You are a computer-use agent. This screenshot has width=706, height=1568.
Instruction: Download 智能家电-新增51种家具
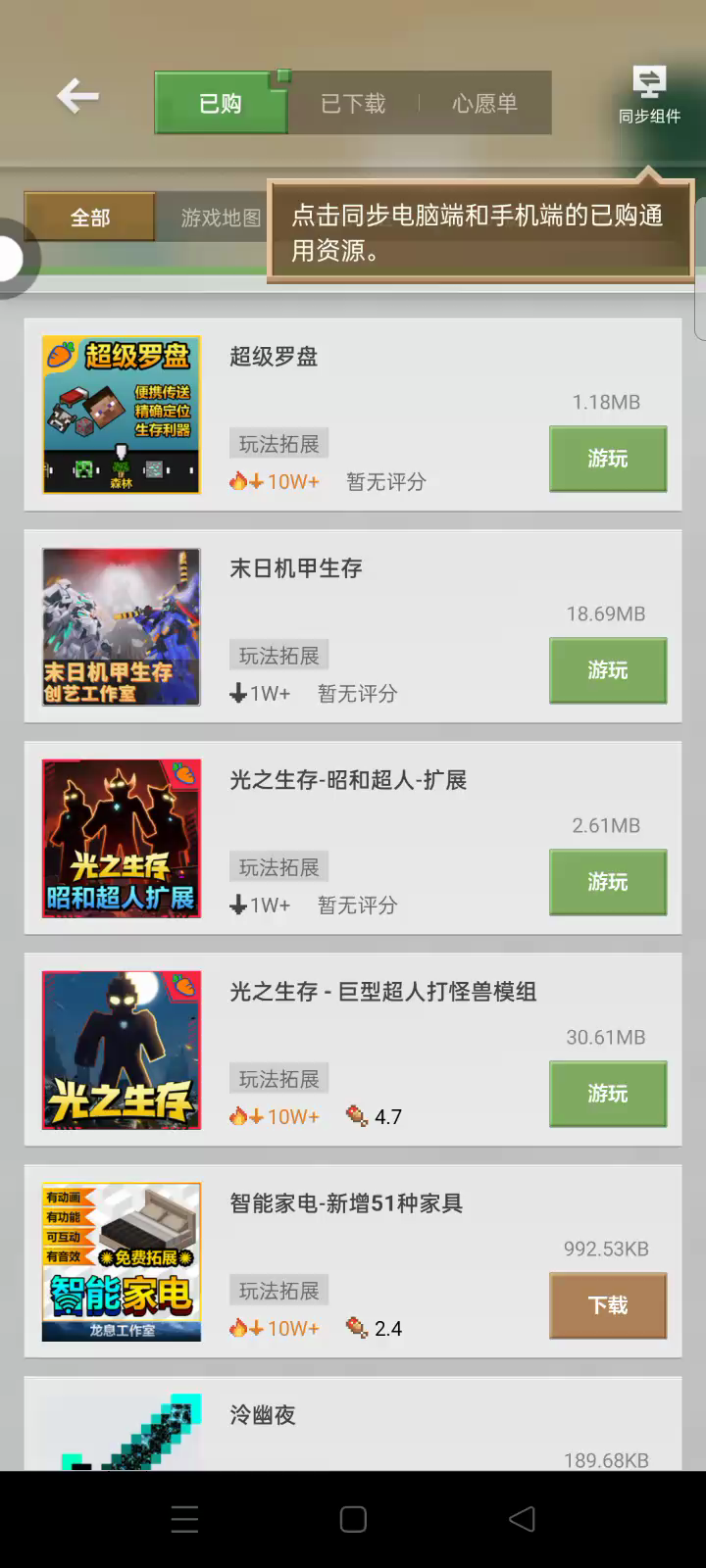(x=608, y=1305)
